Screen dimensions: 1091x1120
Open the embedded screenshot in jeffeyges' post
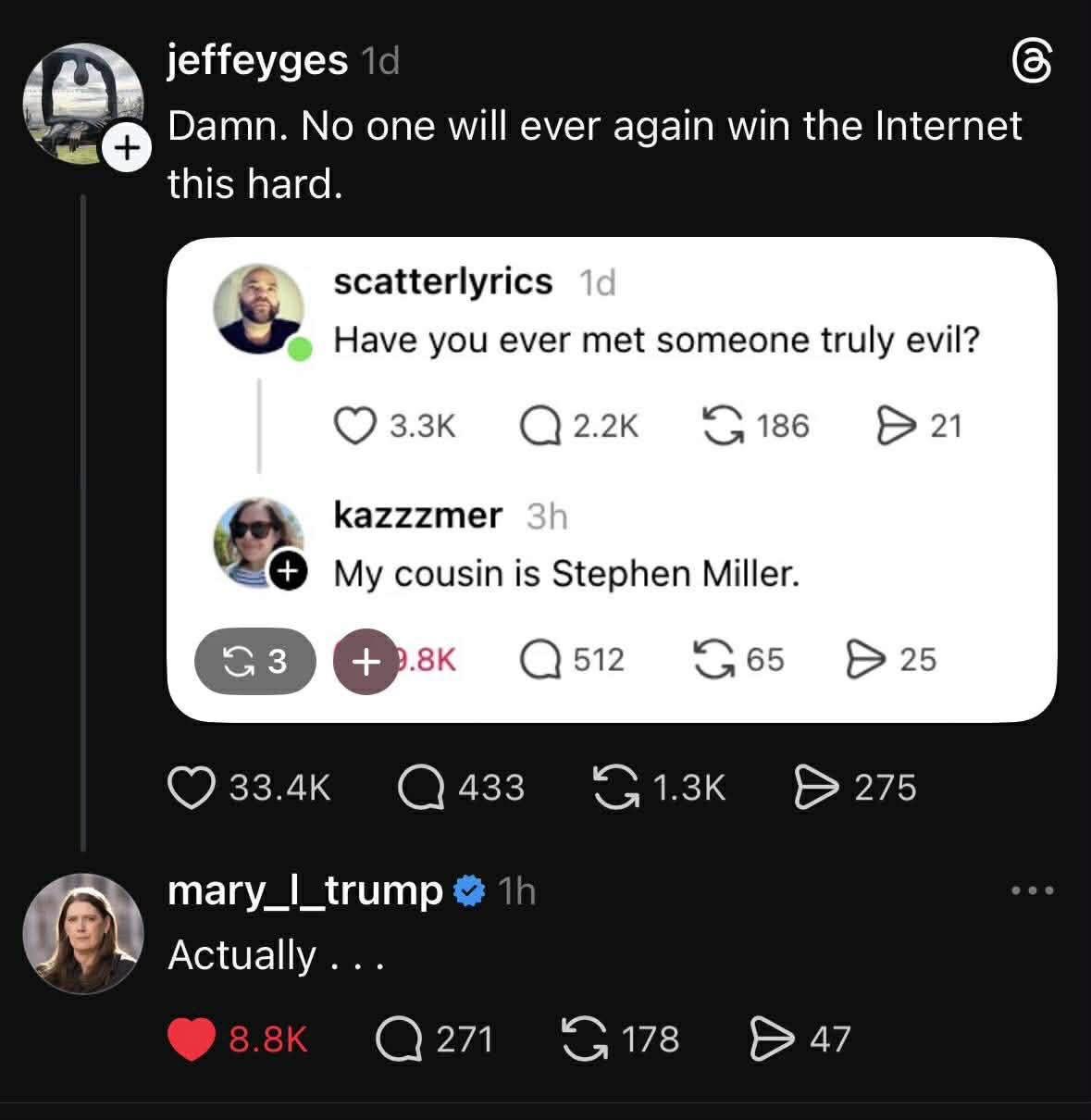tap(611, 479)
